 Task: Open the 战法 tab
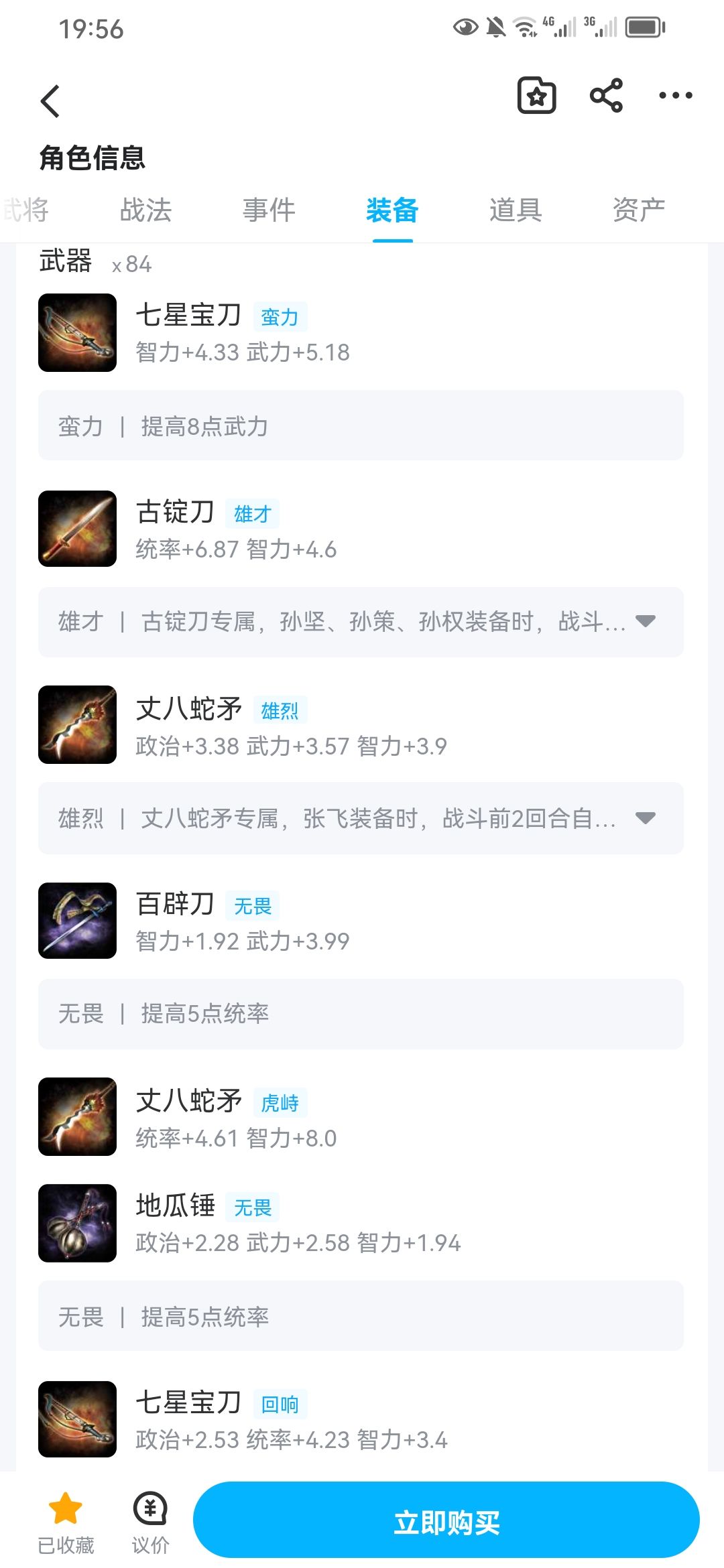(145, 210)
